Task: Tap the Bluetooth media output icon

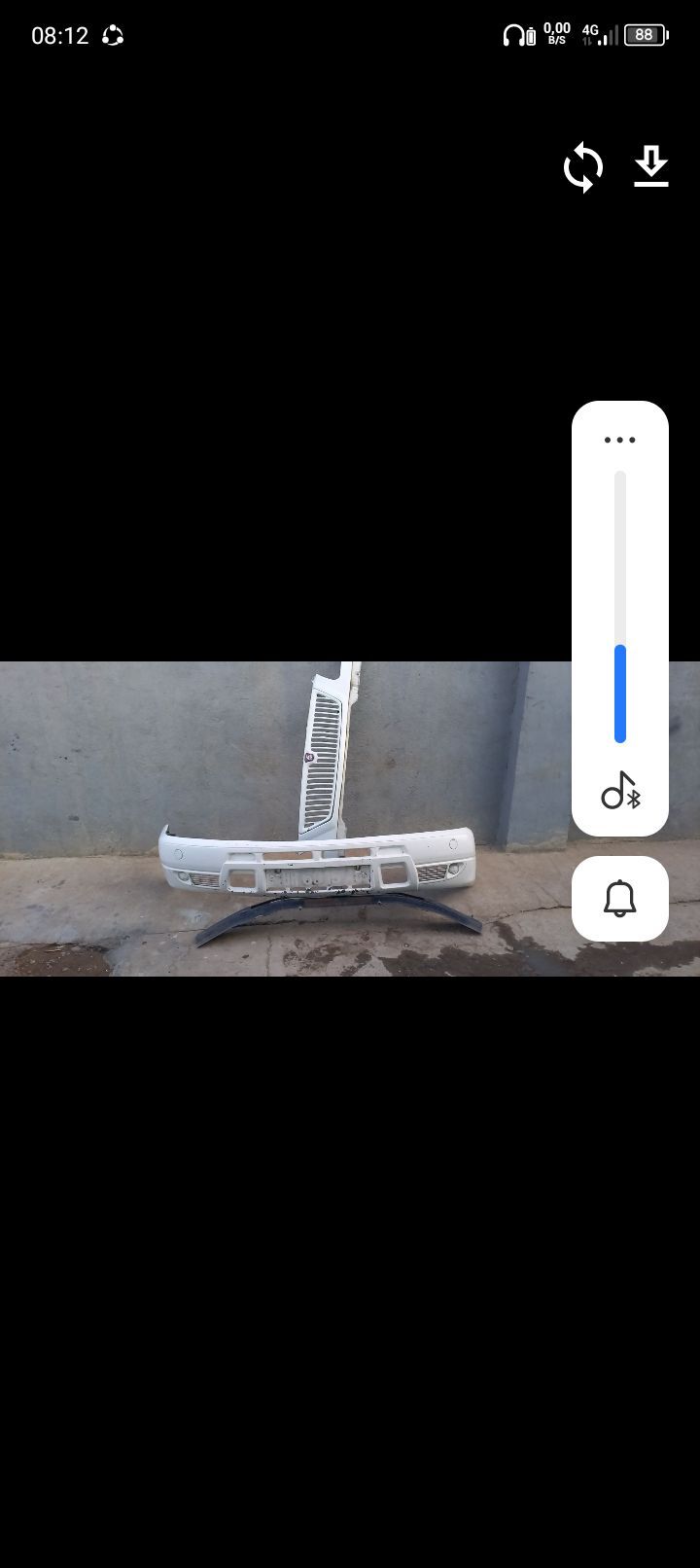Action: click(620, 791)
